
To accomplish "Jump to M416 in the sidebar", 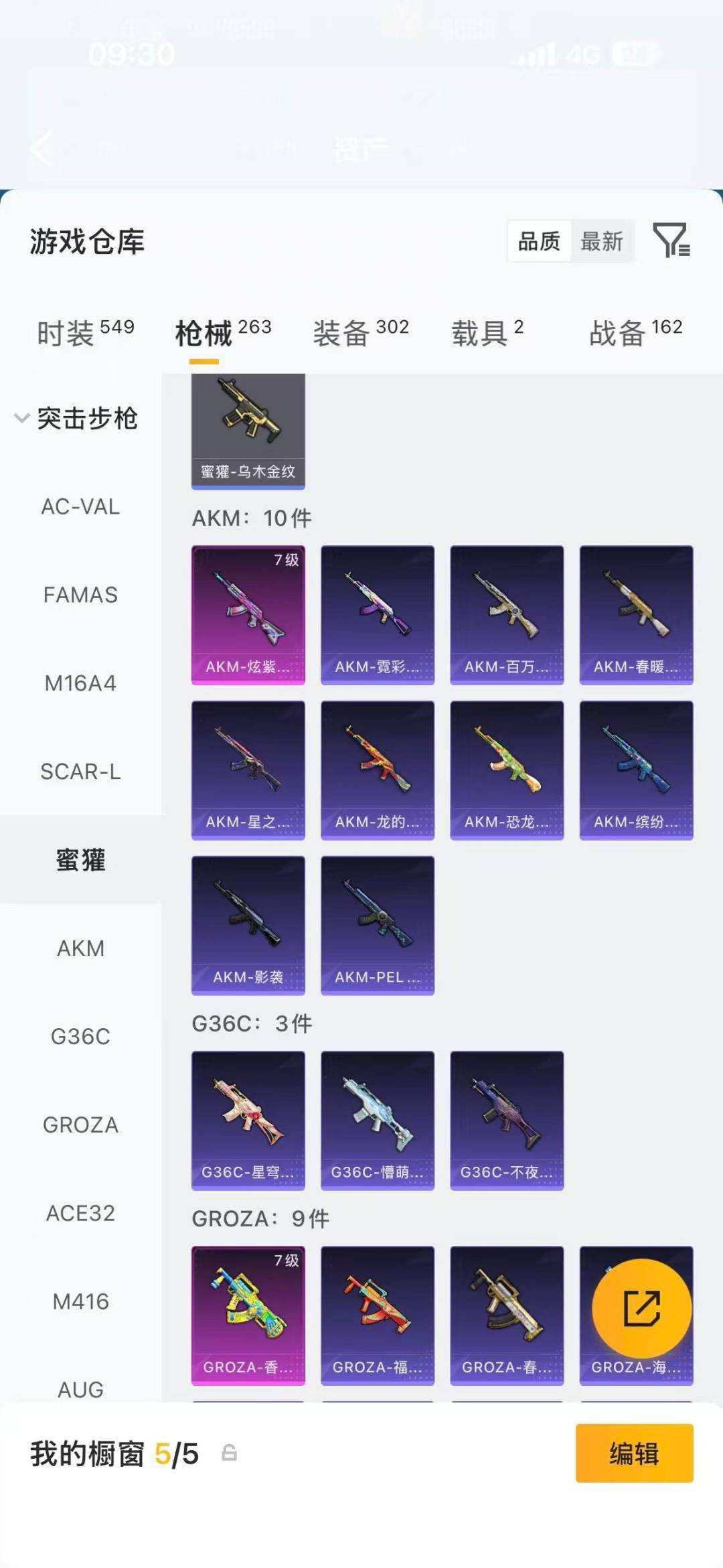I will click(80, 1301).
